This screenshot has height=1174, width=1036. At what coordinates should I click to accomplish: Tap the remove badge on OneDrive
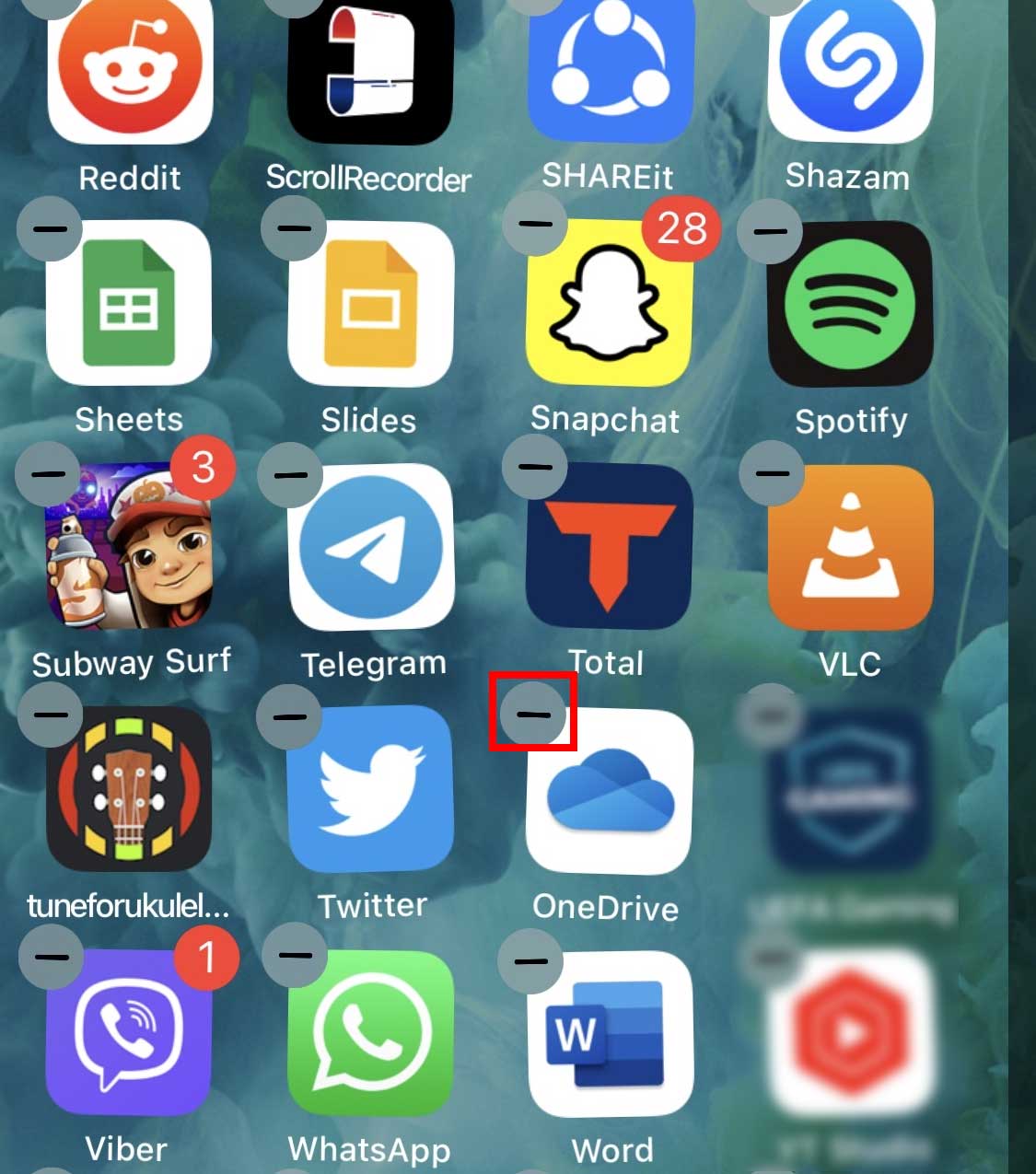(532, 713)
